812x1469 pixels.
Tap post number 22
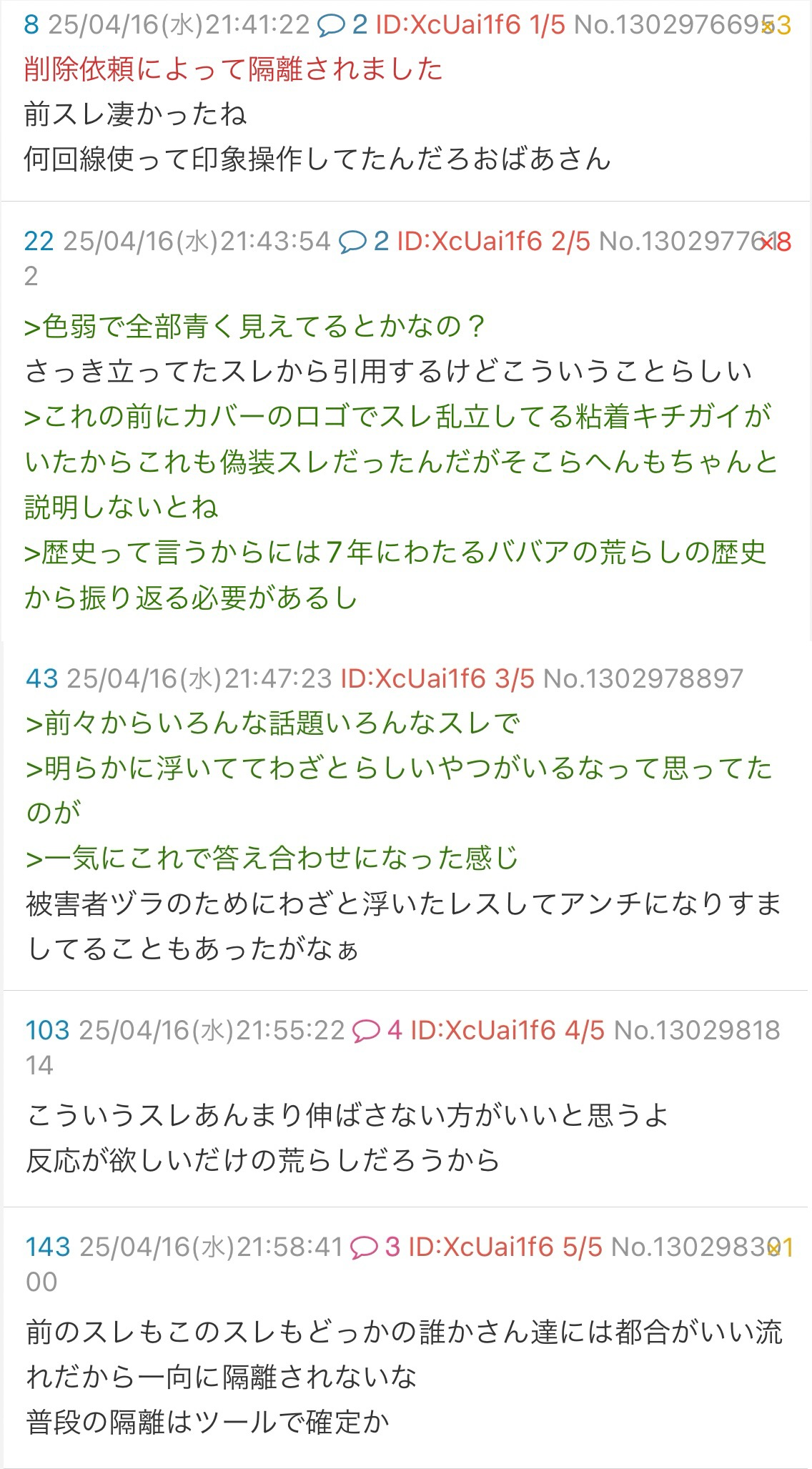click(39, 242)
